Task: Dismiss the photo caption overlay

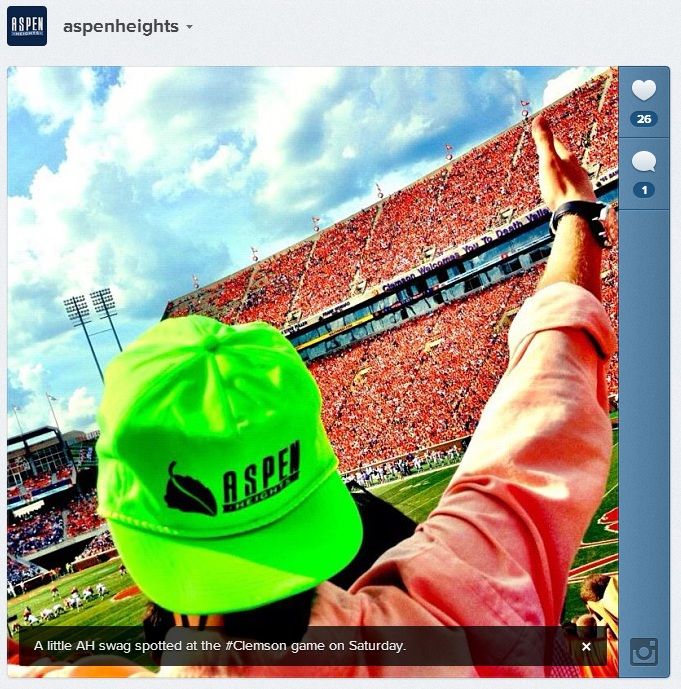Action: (586, 647)
